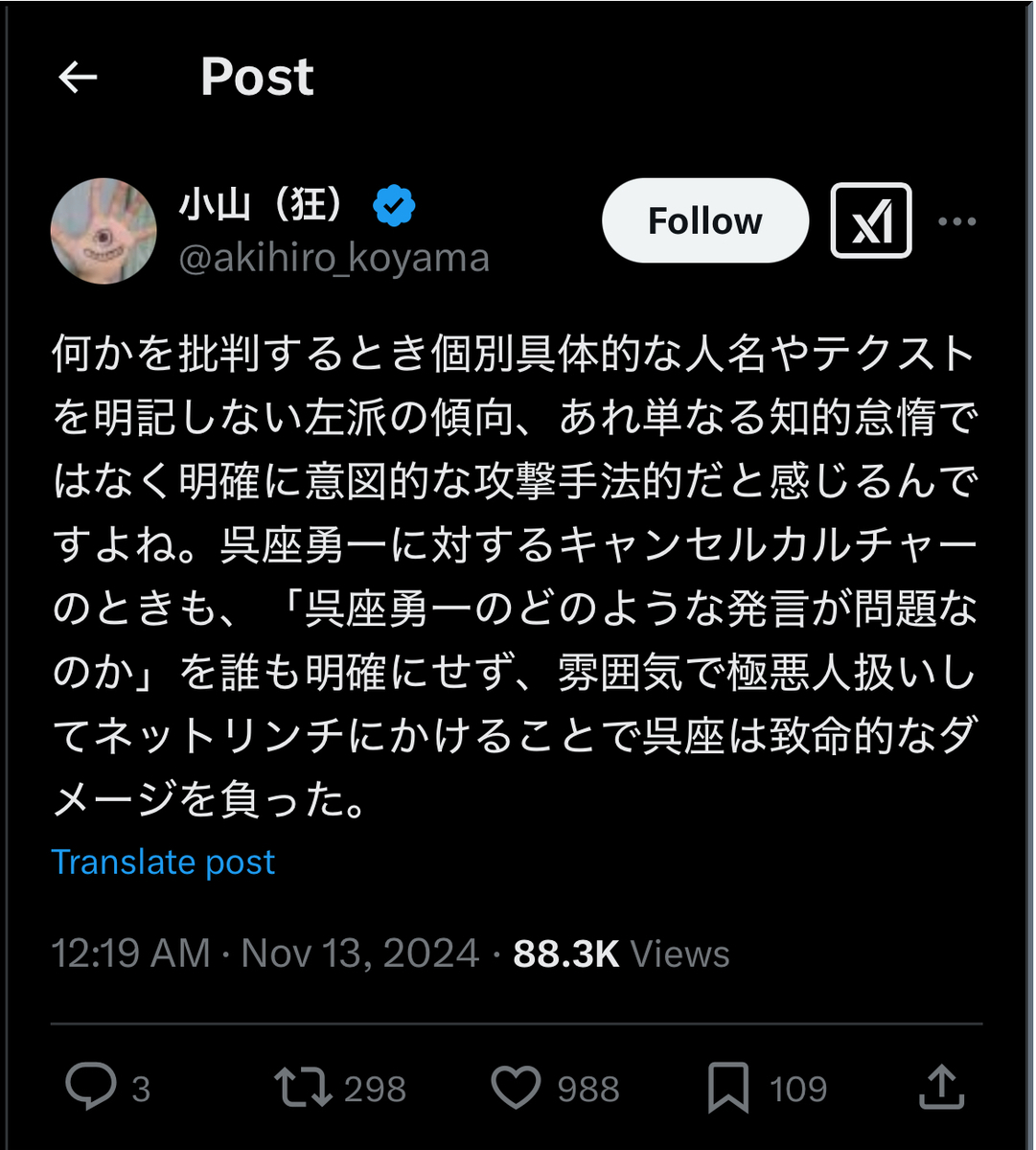Open the @akihiro_koyama handle

pyautogui.click(x=334, y=259)
